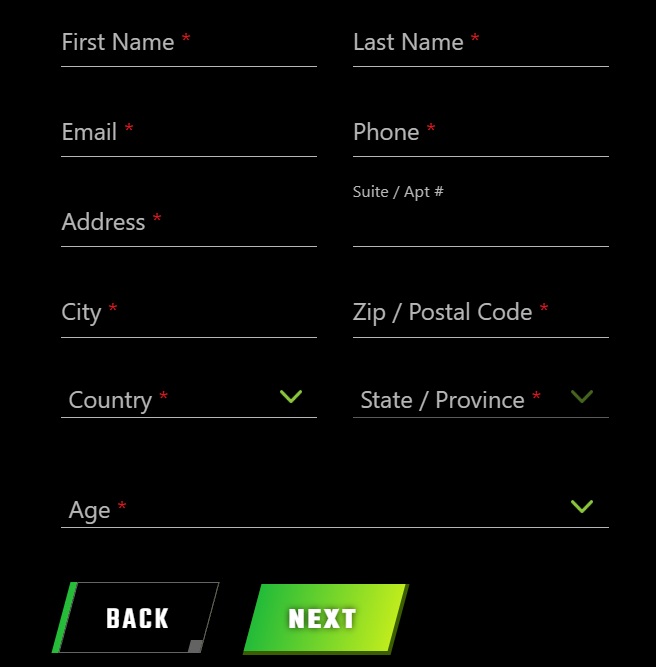Open the Age dropdown
This screenshot has width=656, height=667.
(x=334, y=509)
